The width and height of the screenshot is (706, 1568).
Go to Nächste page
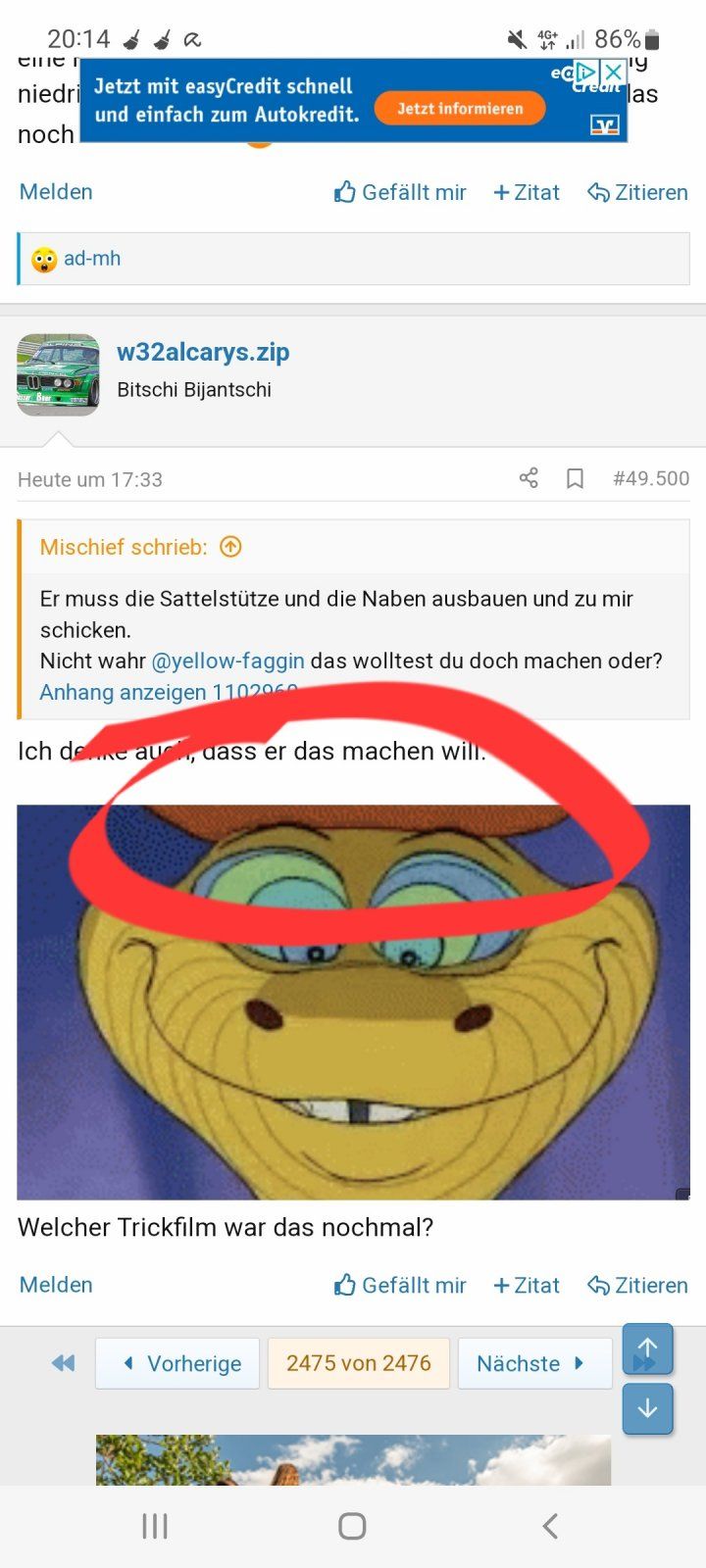[x=532, y=1363]
